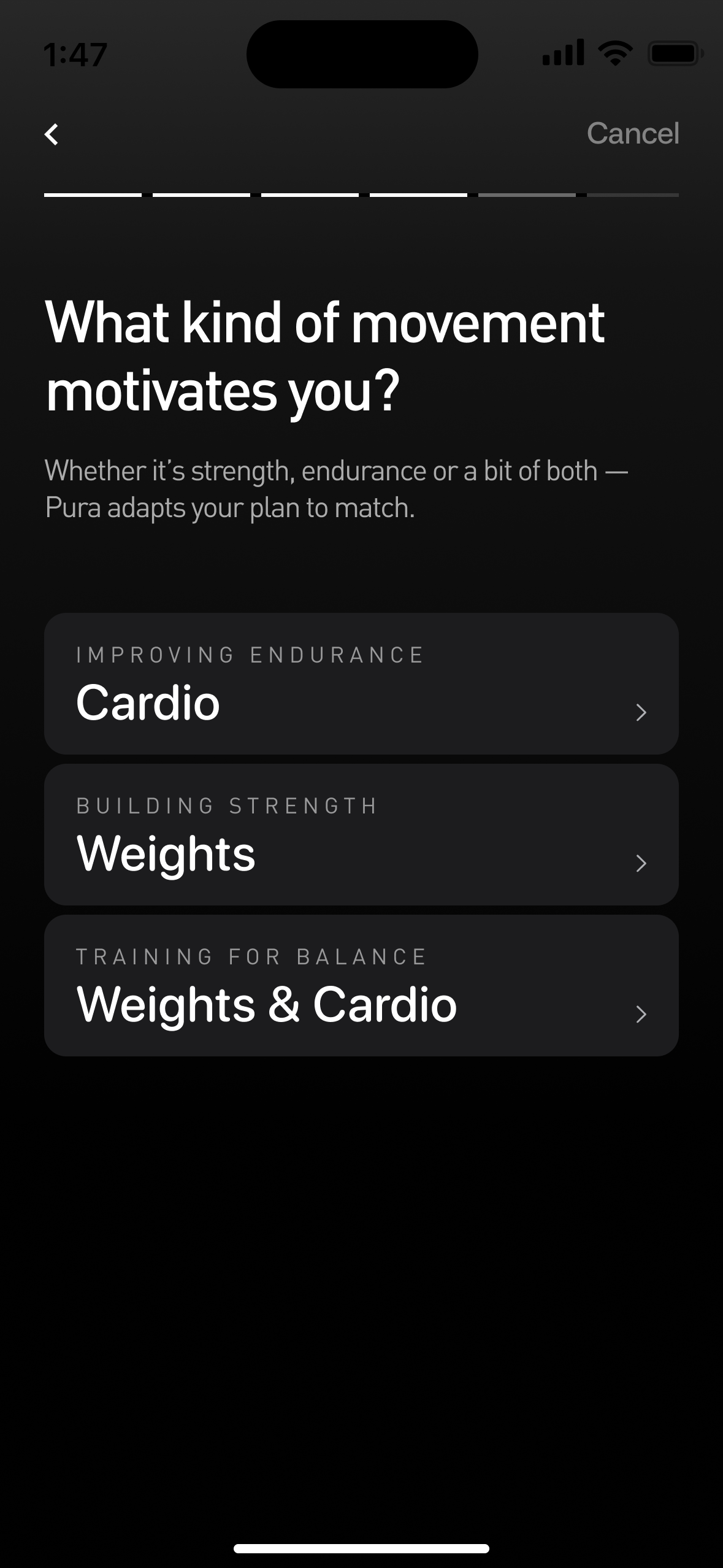Pick Weights & Cardio for balance
723x1568 pixels.
point(361,985)
